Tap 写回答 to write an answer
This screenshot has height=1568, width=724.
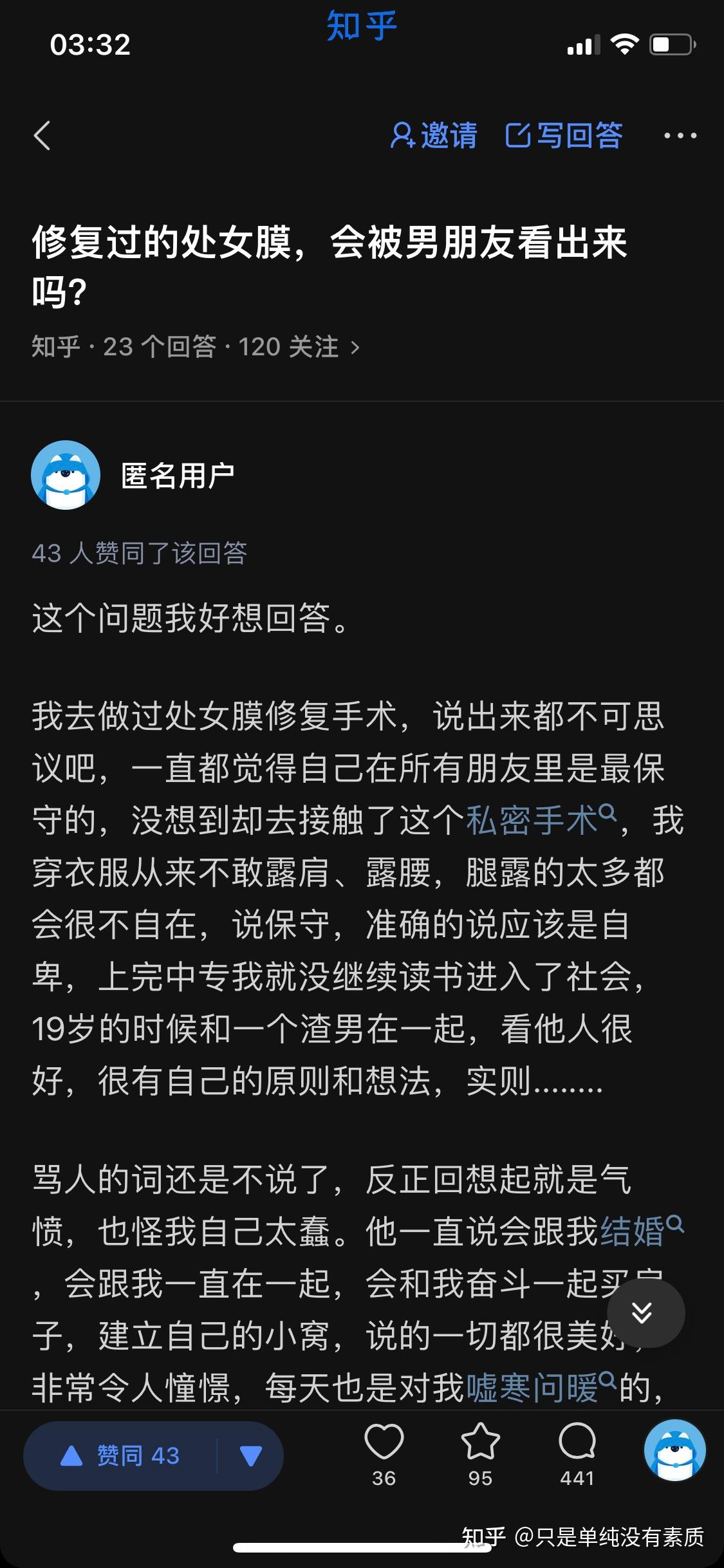coord(564,136)
